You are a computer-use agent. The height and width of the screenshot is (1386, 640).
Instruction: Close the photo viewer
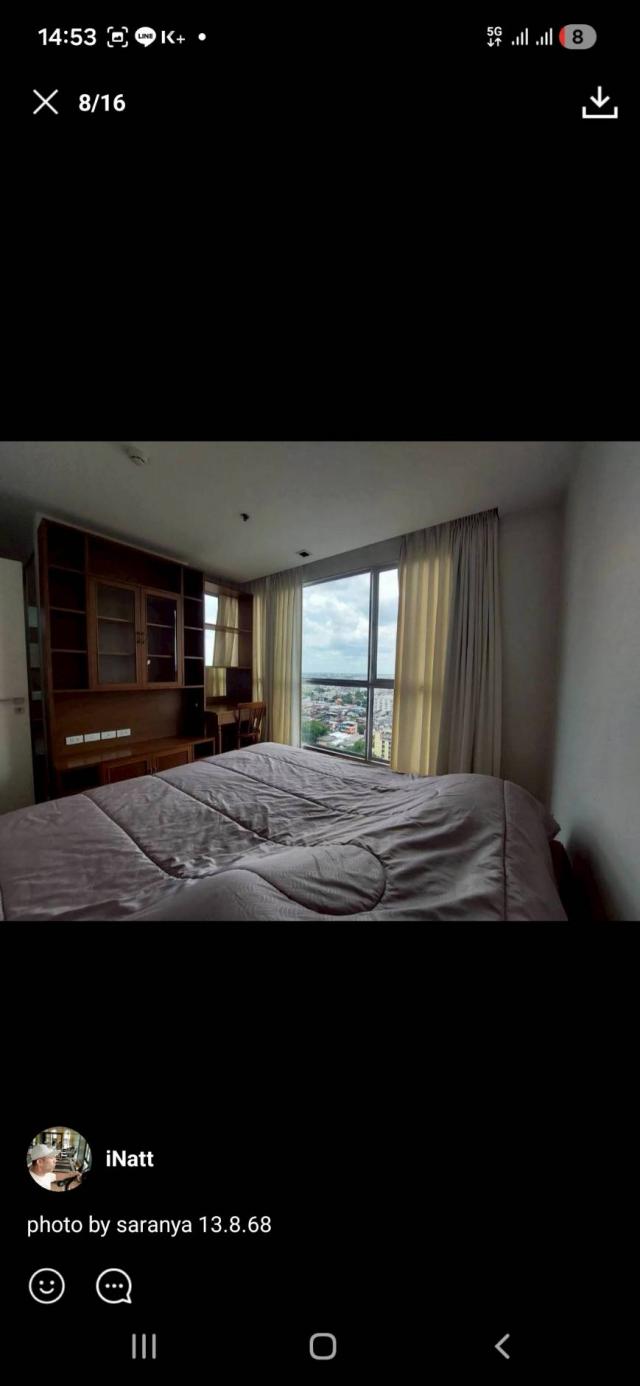point(45,102)
